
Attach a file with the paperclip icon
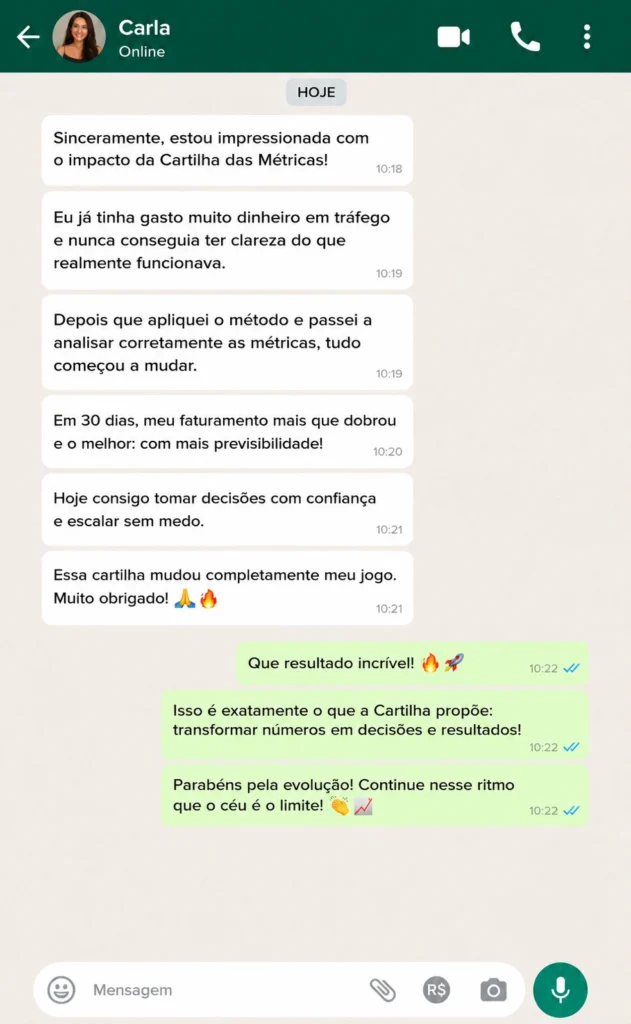coord(383,990)
